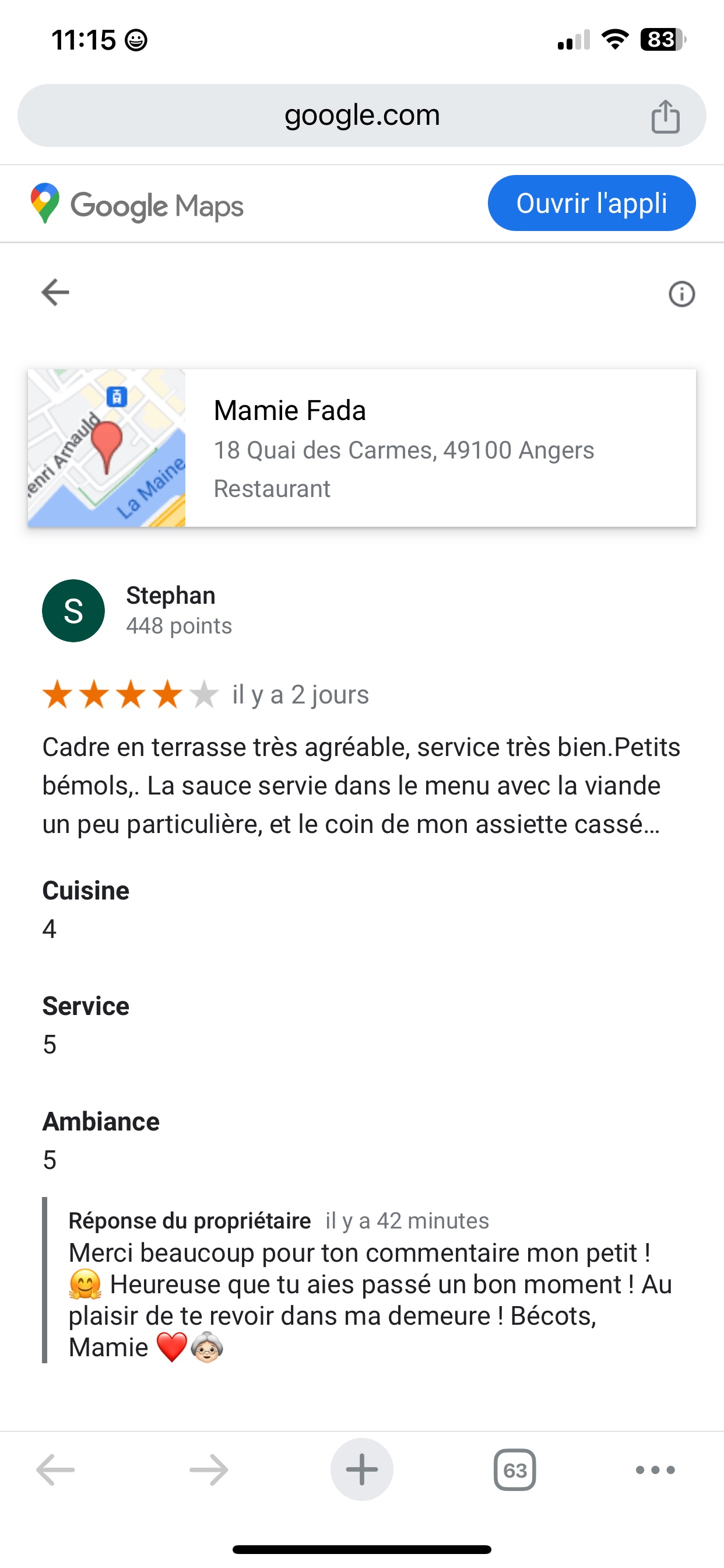Go back in the browser's bottom toolbar
Image resolution: width=724 pixels, height=1568 pixels.
click(55, 1470)
